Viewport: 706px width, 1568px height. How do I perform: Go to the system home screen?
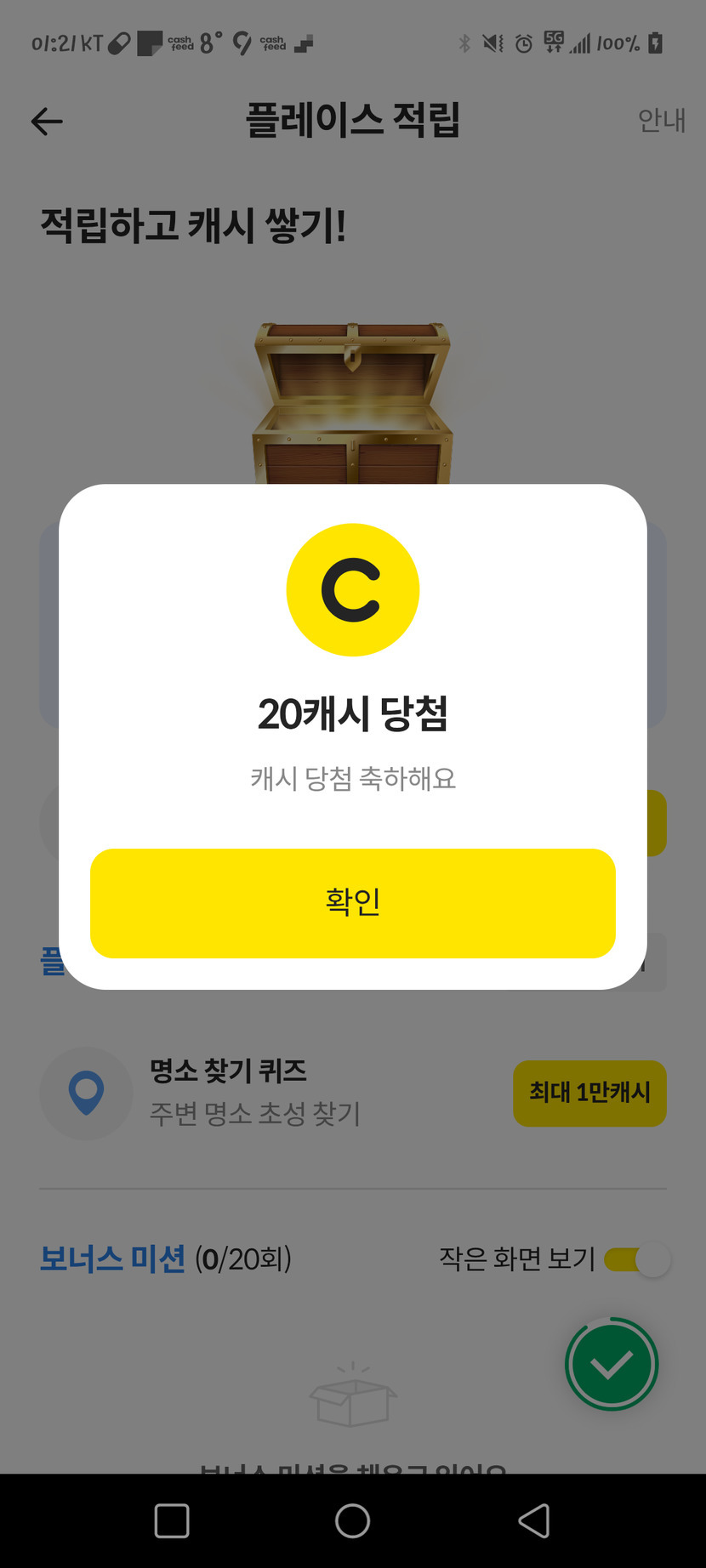point(352,1521)
